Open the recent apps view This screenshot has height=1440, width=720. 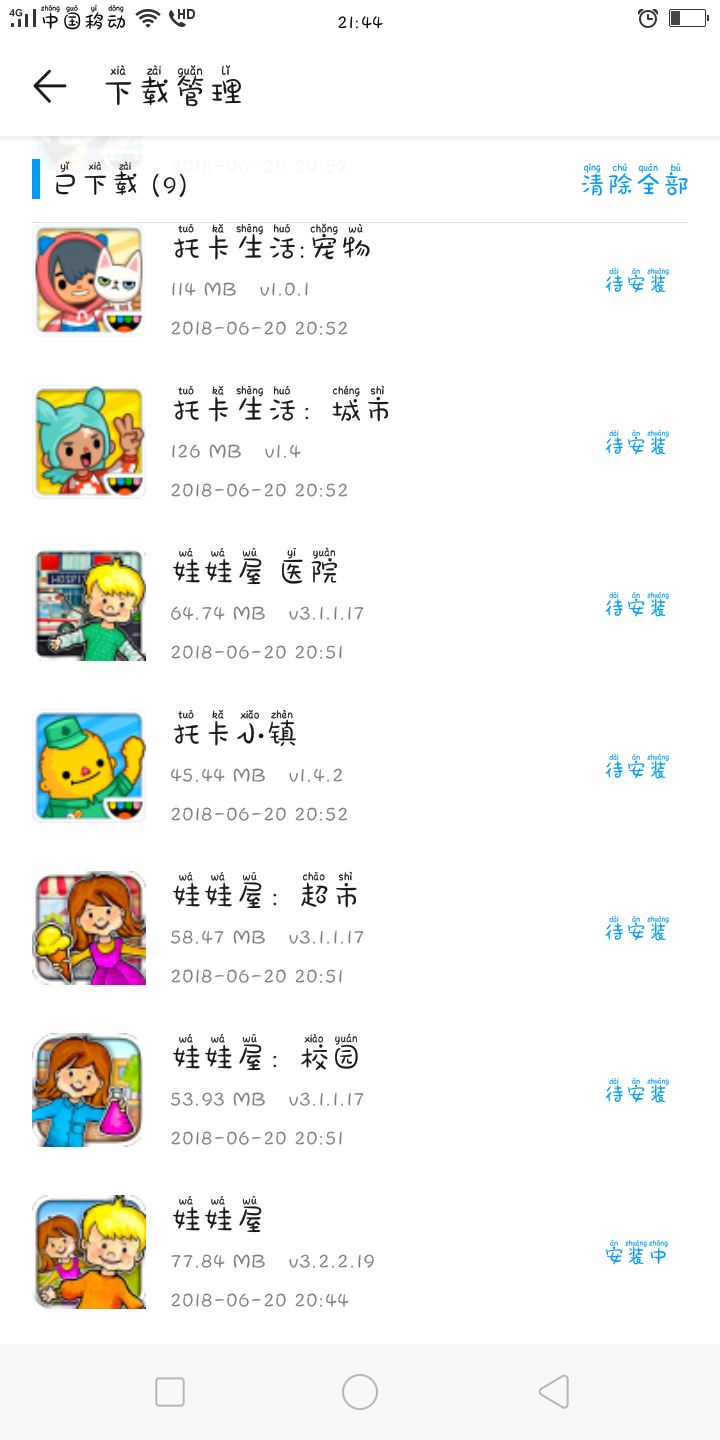[170, 1391]
